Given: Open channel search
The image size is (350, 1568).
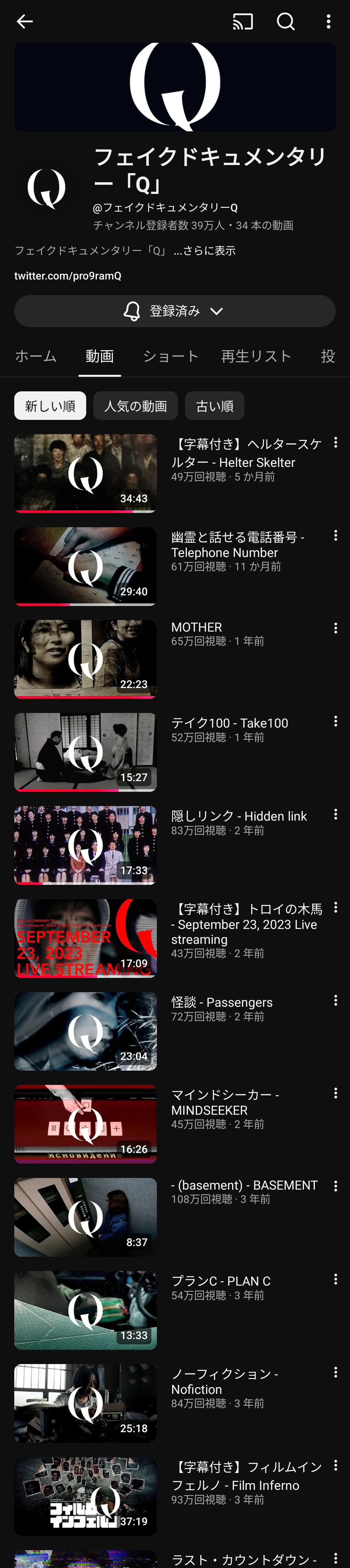Looking at the screenshot, I should 286,22.
